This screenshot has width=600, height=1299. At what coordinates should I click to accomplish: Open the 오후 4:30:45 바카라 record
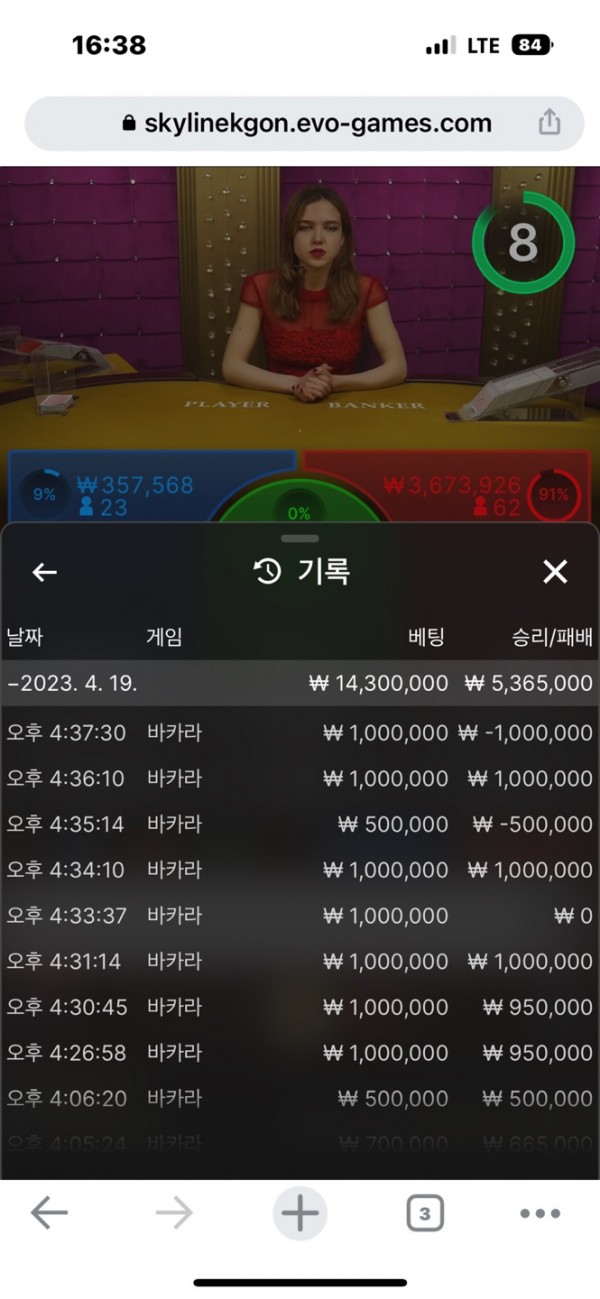(299, 1007)
